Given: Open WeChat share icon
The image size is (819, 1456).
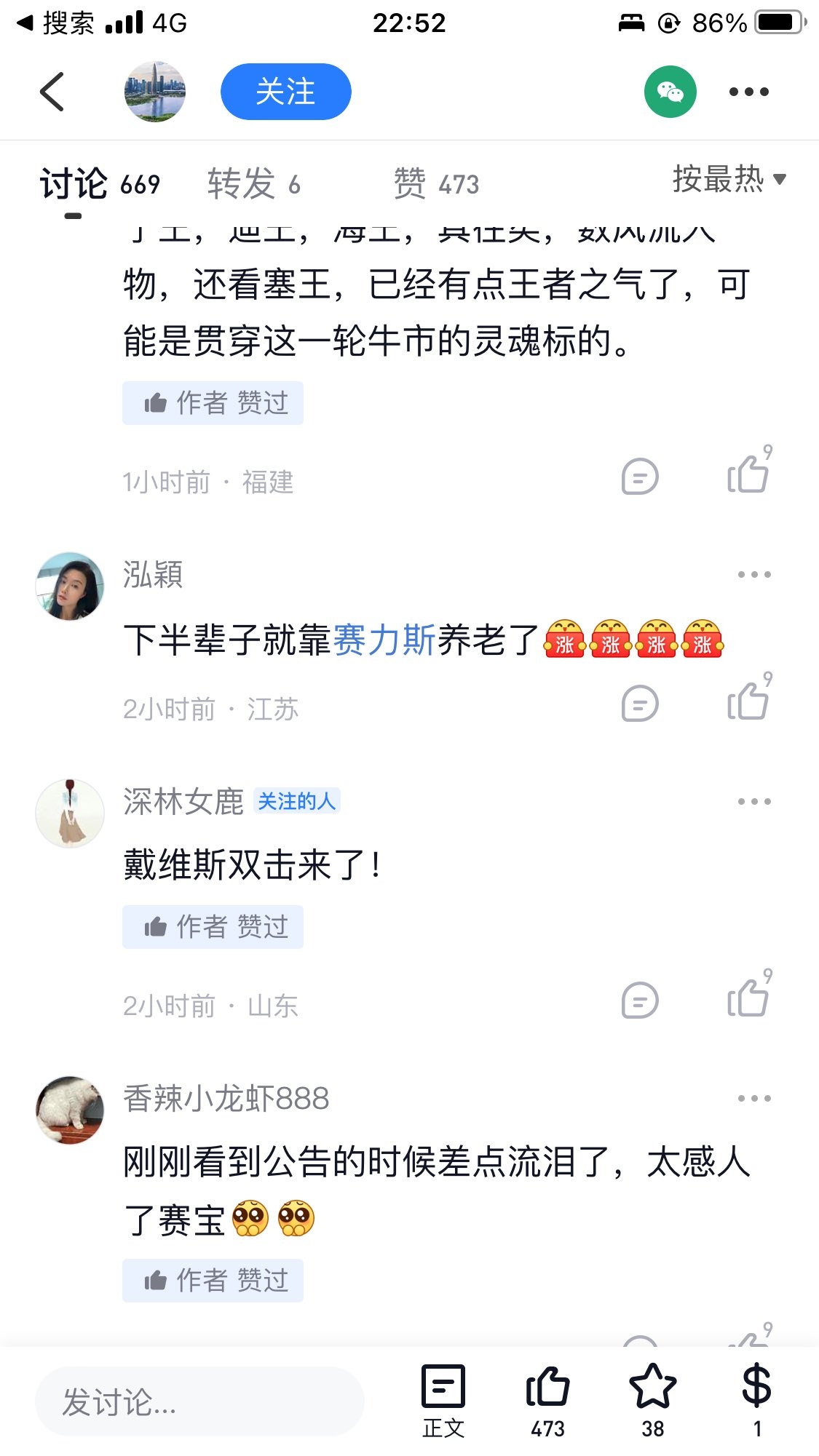Looking at the screenshot, I should [x=670, y=91].
